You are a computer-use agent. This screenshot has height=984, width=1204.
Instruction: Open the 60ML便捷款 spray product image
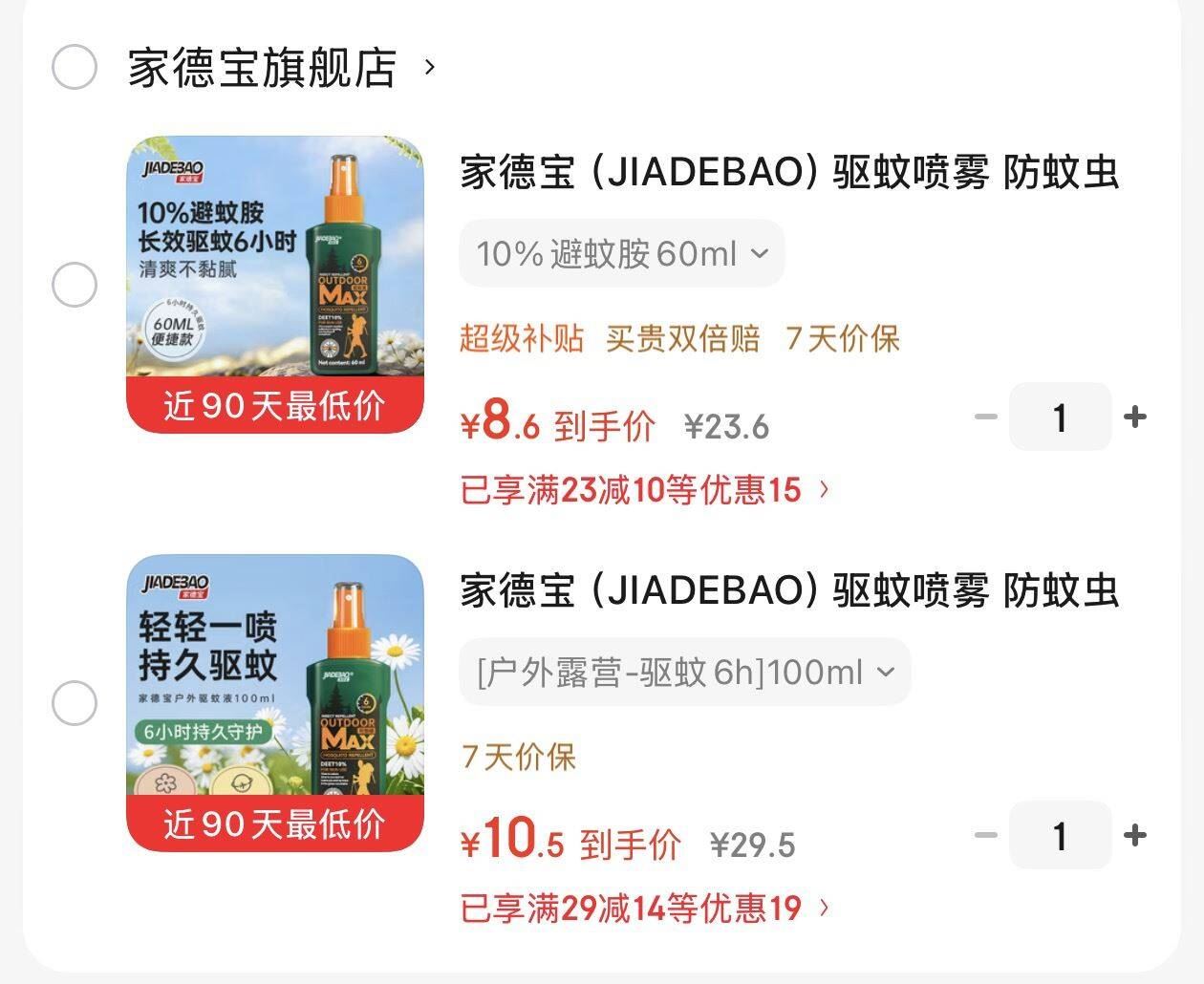275,285
